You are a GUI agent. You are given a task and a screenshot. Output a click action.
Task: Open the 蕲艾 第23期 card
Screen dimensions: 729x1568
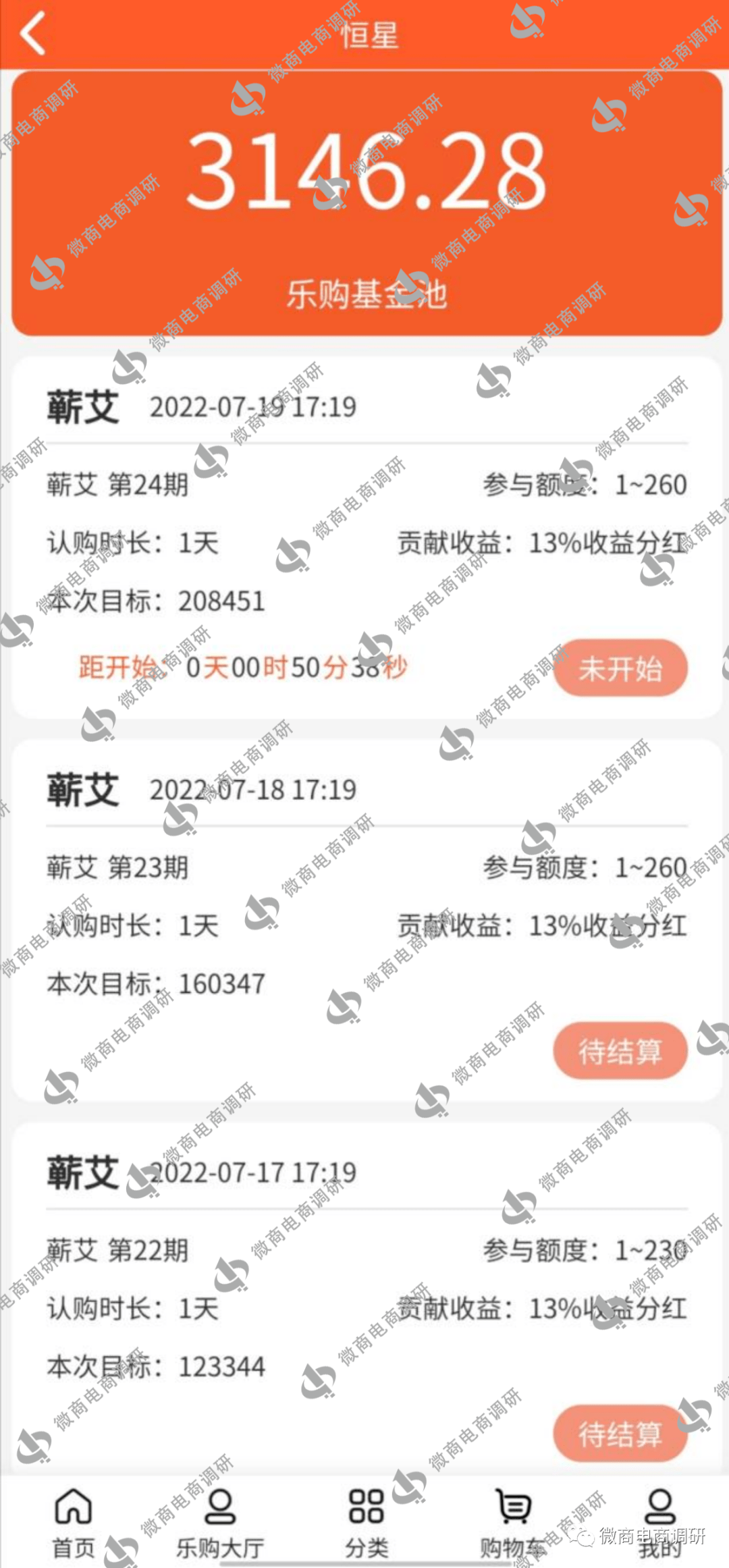270,925
